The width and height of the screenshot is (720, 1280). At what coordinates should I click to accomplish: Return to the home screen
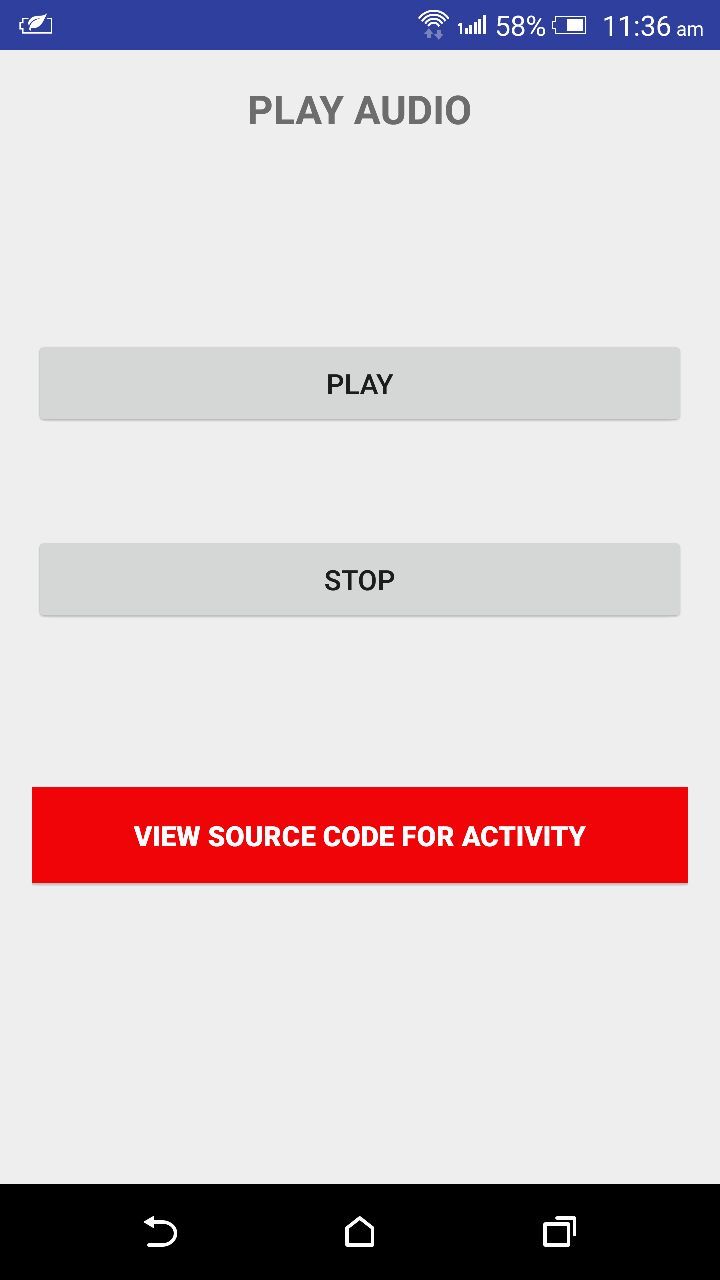[x=360, y=1232]
